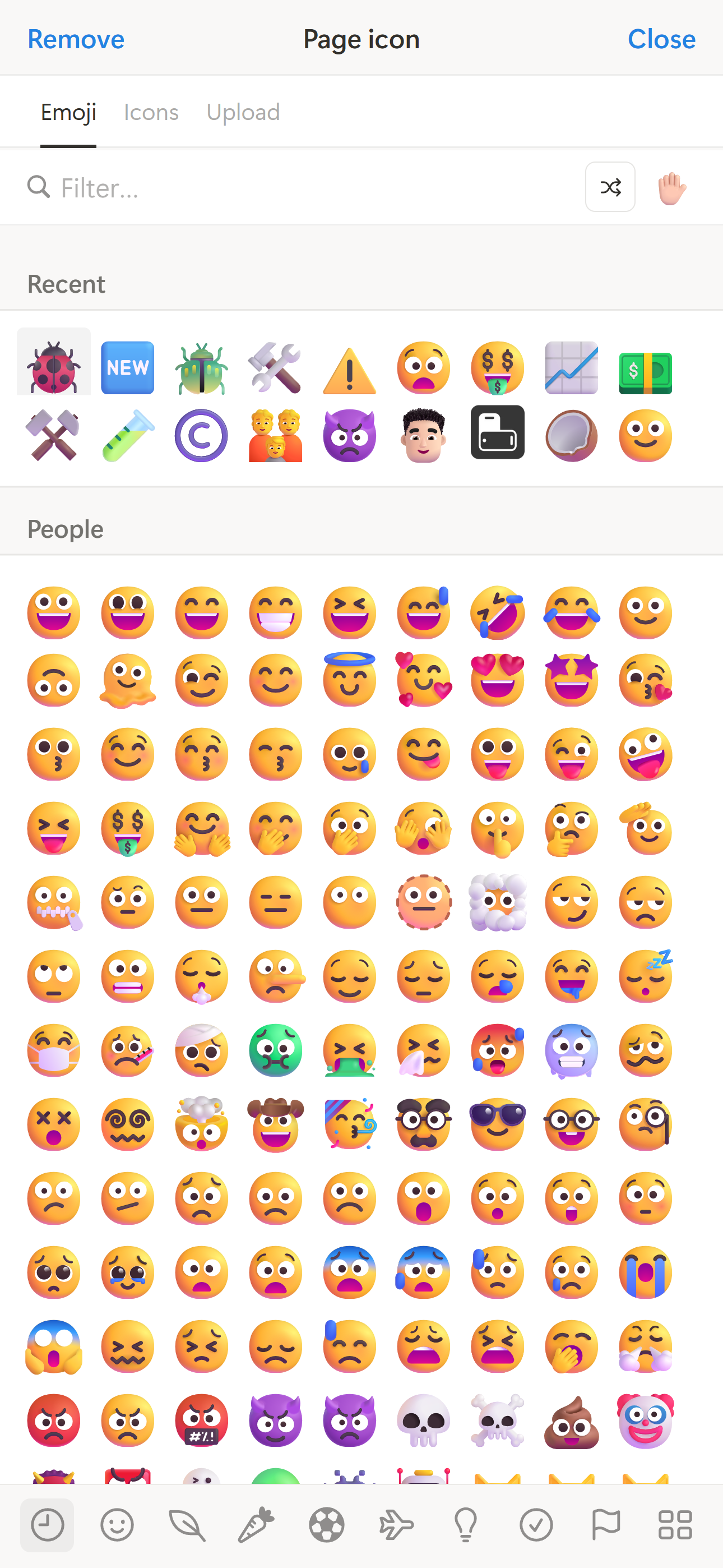Close the page icon picker
Image resolution: width=723 pixels, height=1568 pixels.
(661, 40)
